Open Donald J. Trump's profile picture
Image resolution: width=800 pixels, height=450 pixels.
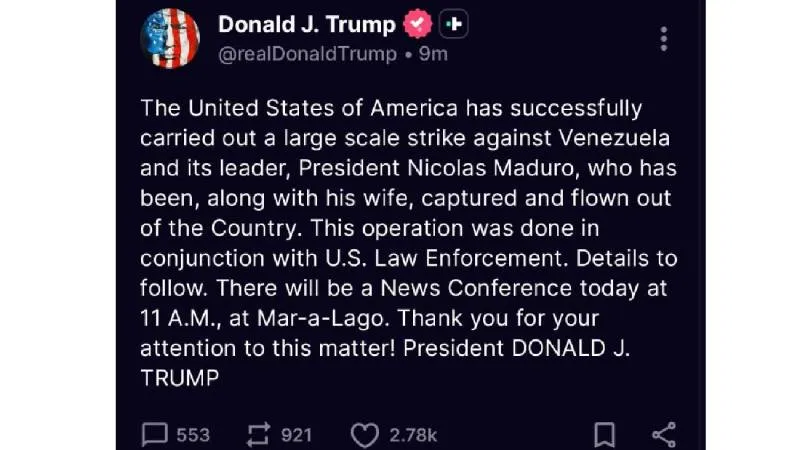170,38
